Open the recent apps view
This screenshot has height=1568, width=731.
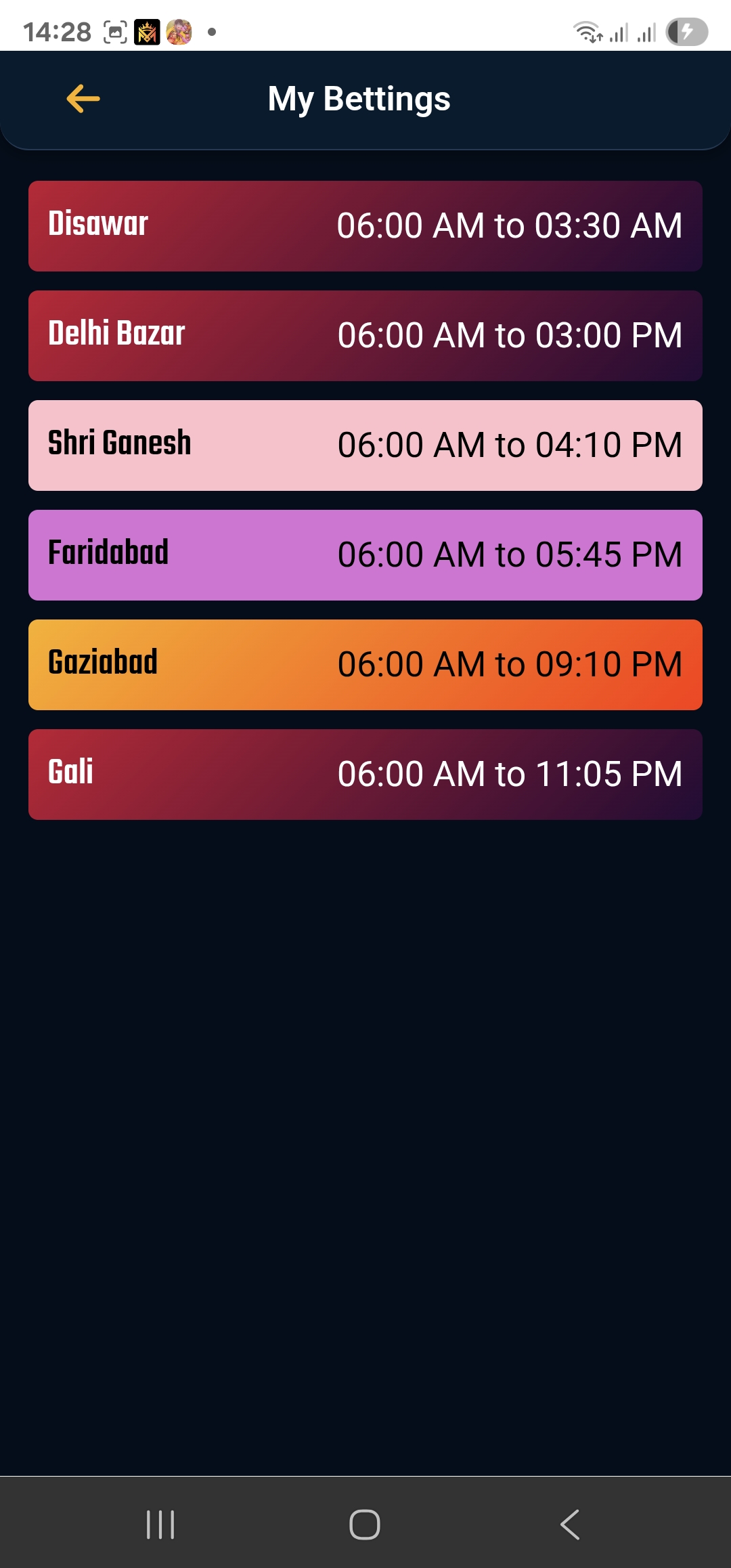click(160, 1525)
